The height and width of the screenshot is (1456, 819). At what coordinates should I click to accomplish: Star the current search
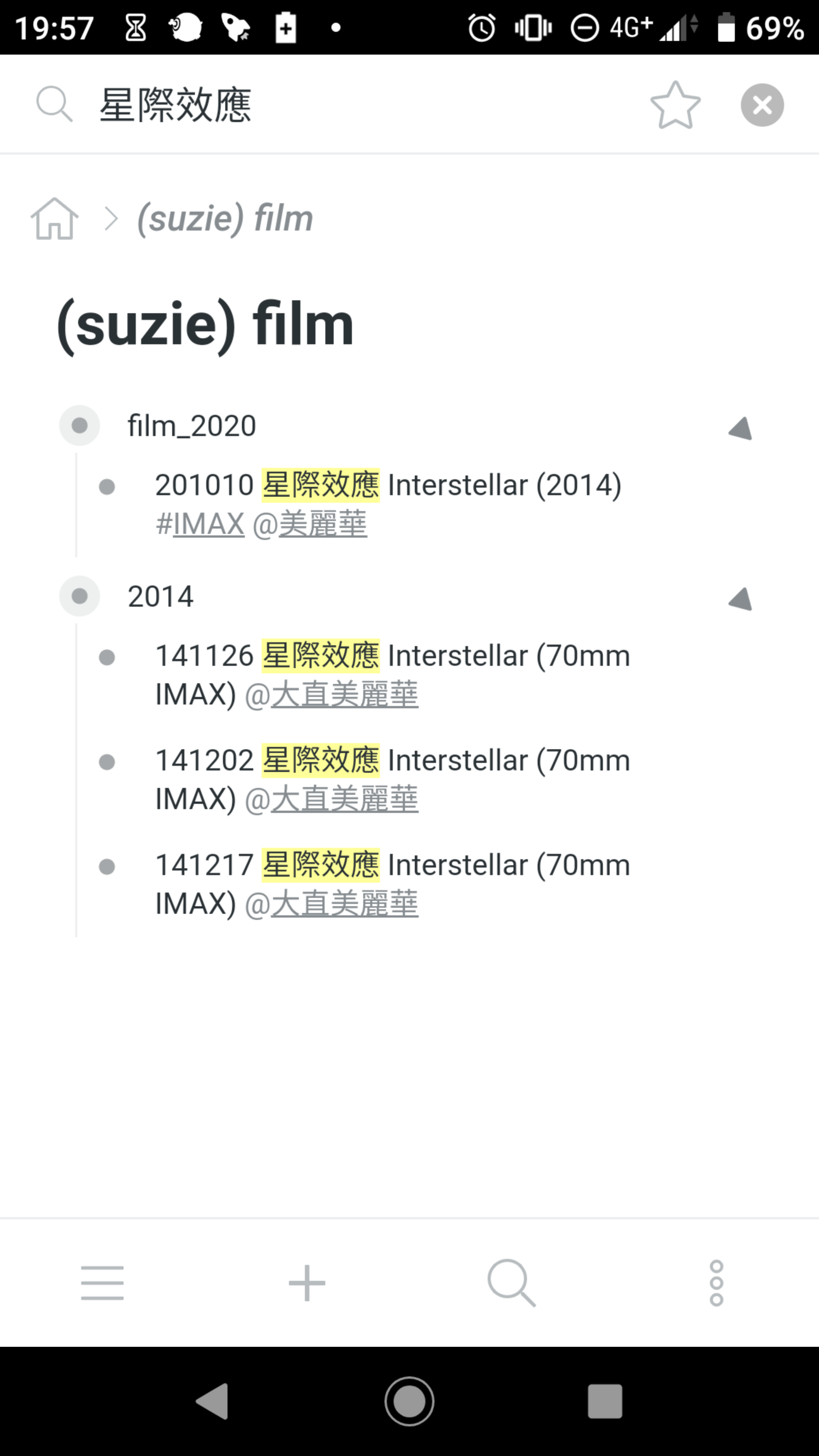(x=675, y=105)
